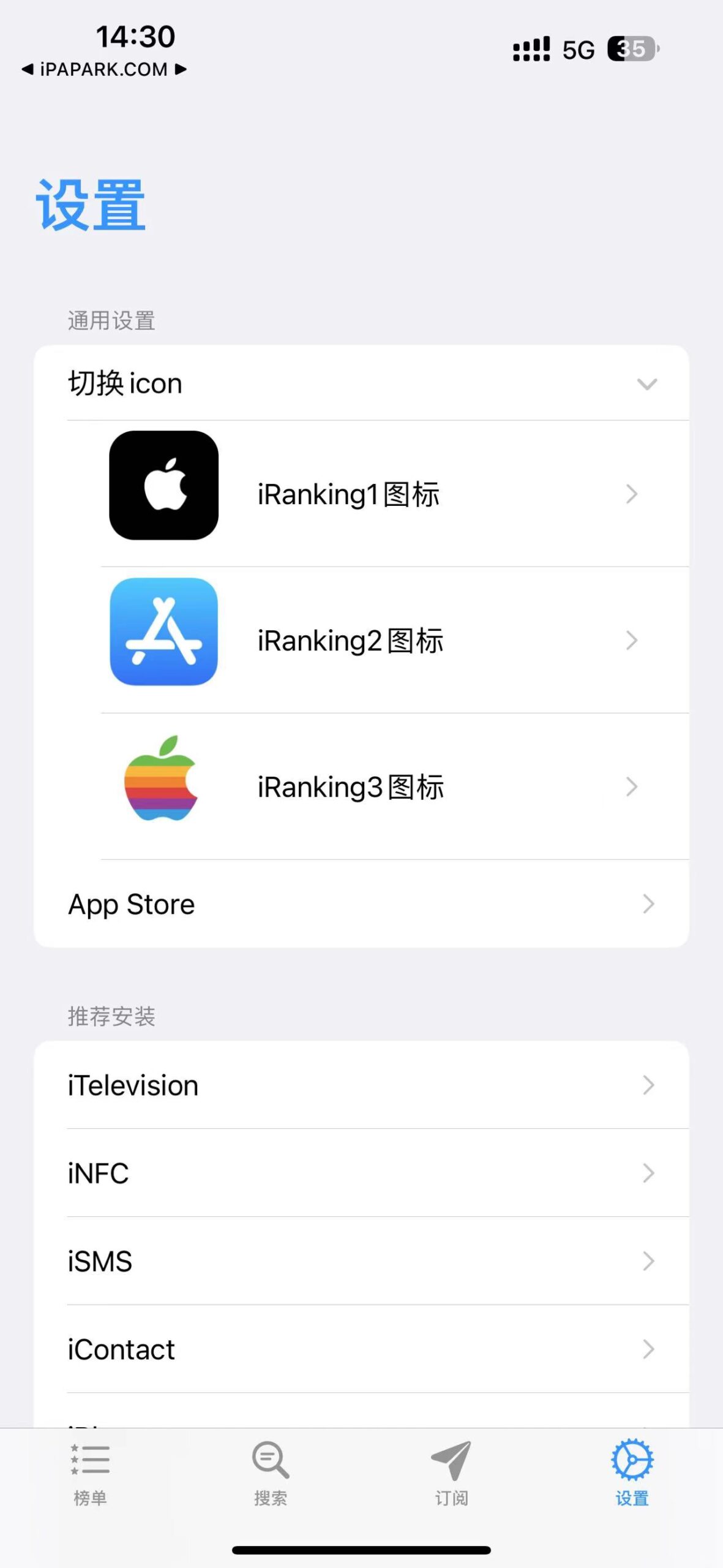Open the 订阅 subscription paper-plane icon
This screenshot has width=723, height=1568.
coord(450,1461)
